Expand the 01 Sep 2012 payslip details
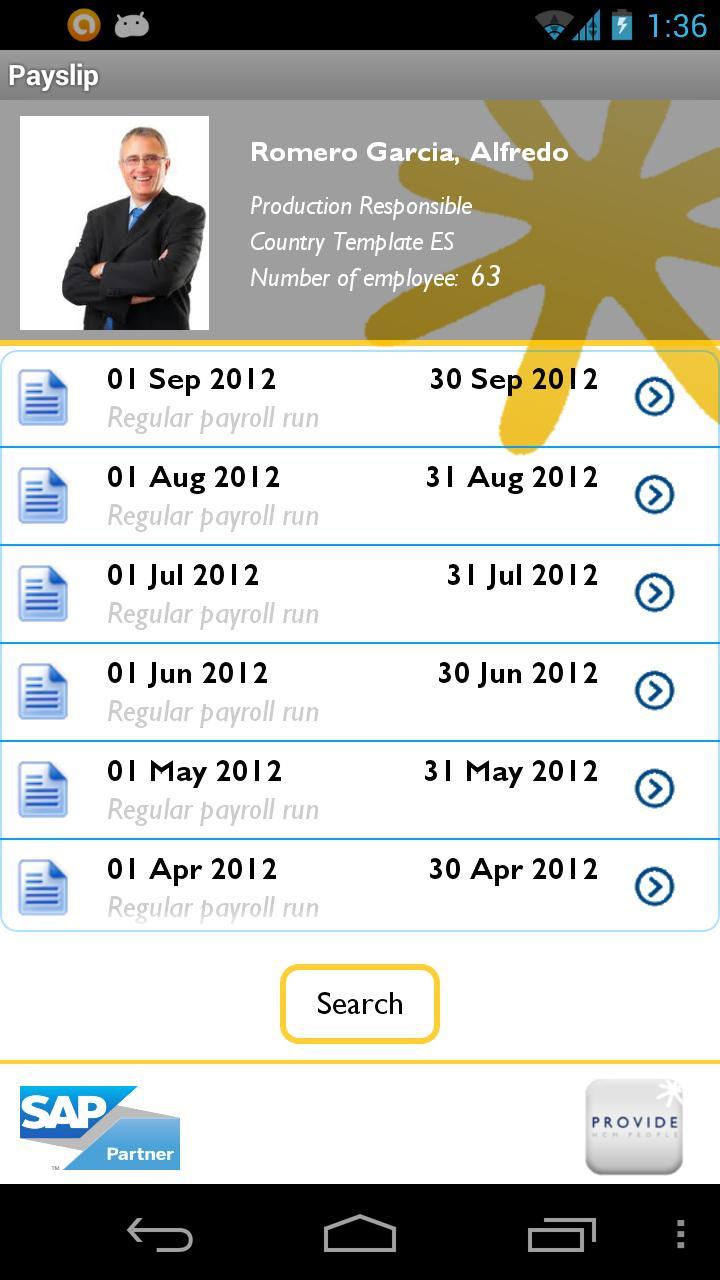Image resolution: width=720 pixels, height=1280 pixels. pos(655,395)
